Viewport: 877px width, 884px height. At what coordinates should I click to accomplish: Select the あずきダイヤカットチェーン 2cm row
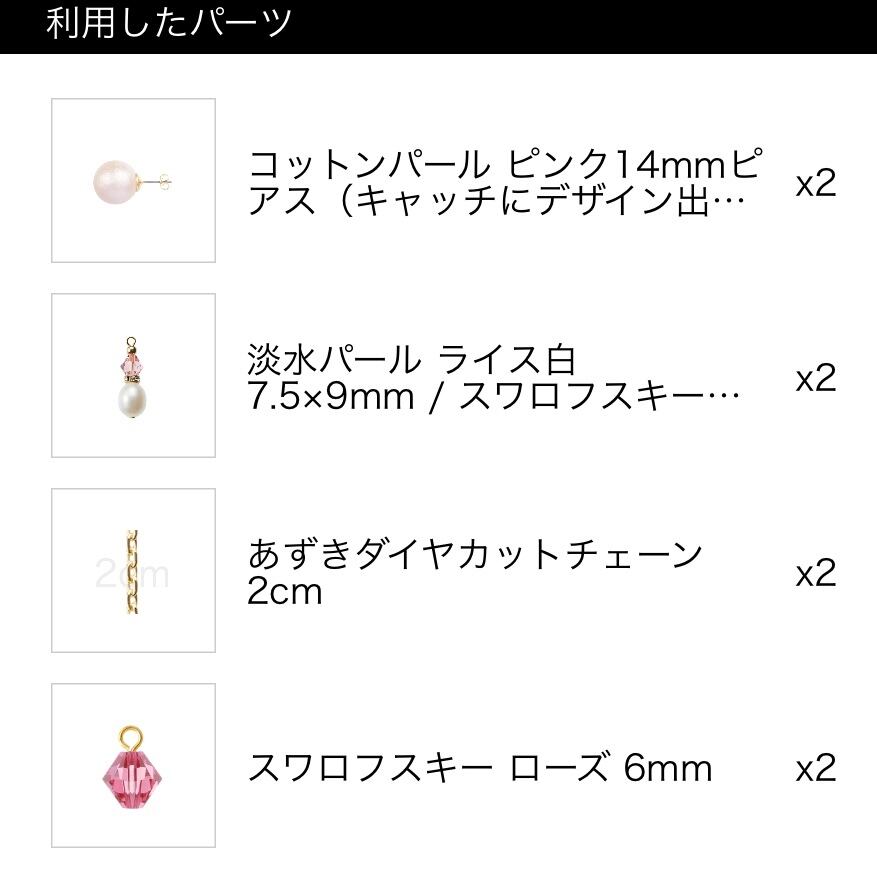click(475, 572)
